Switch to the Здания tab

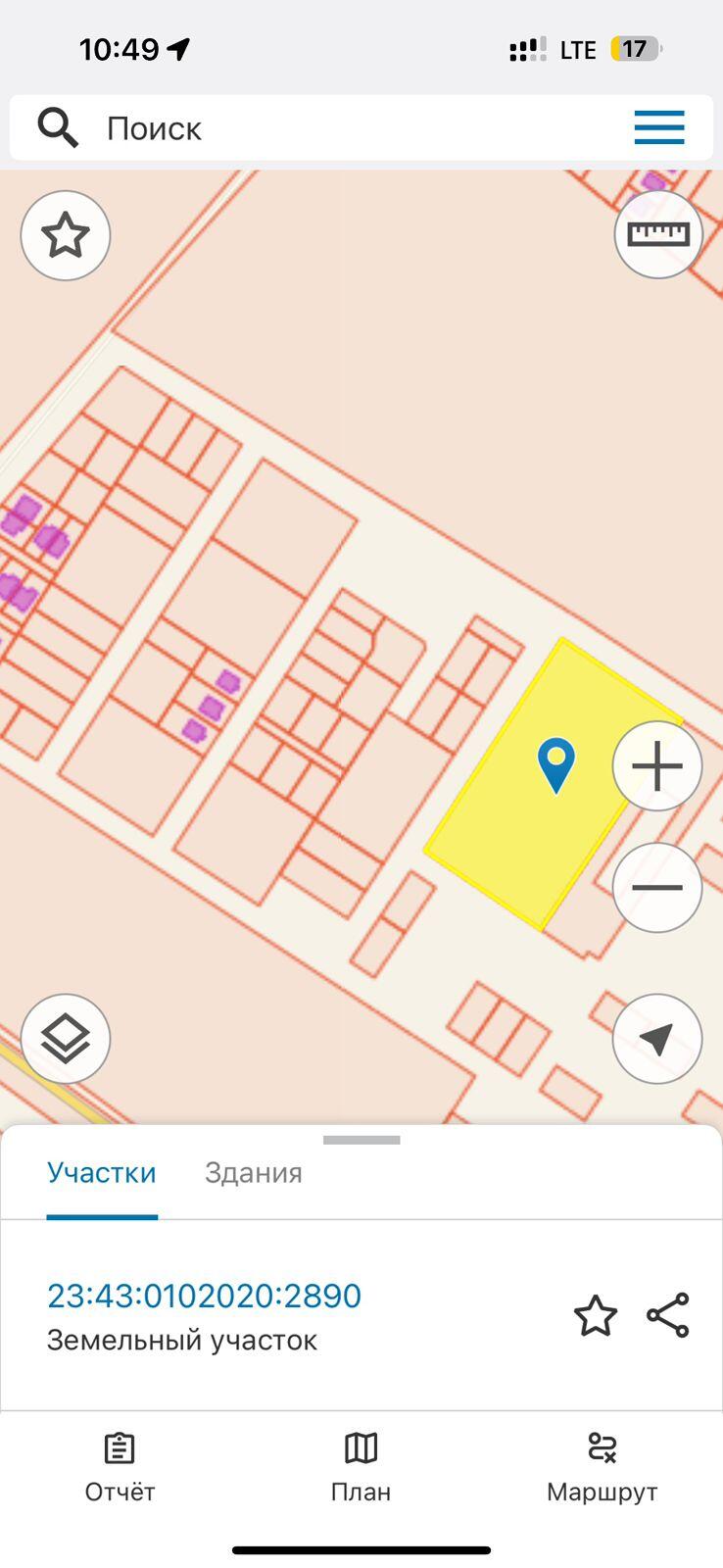(254, 1173)
